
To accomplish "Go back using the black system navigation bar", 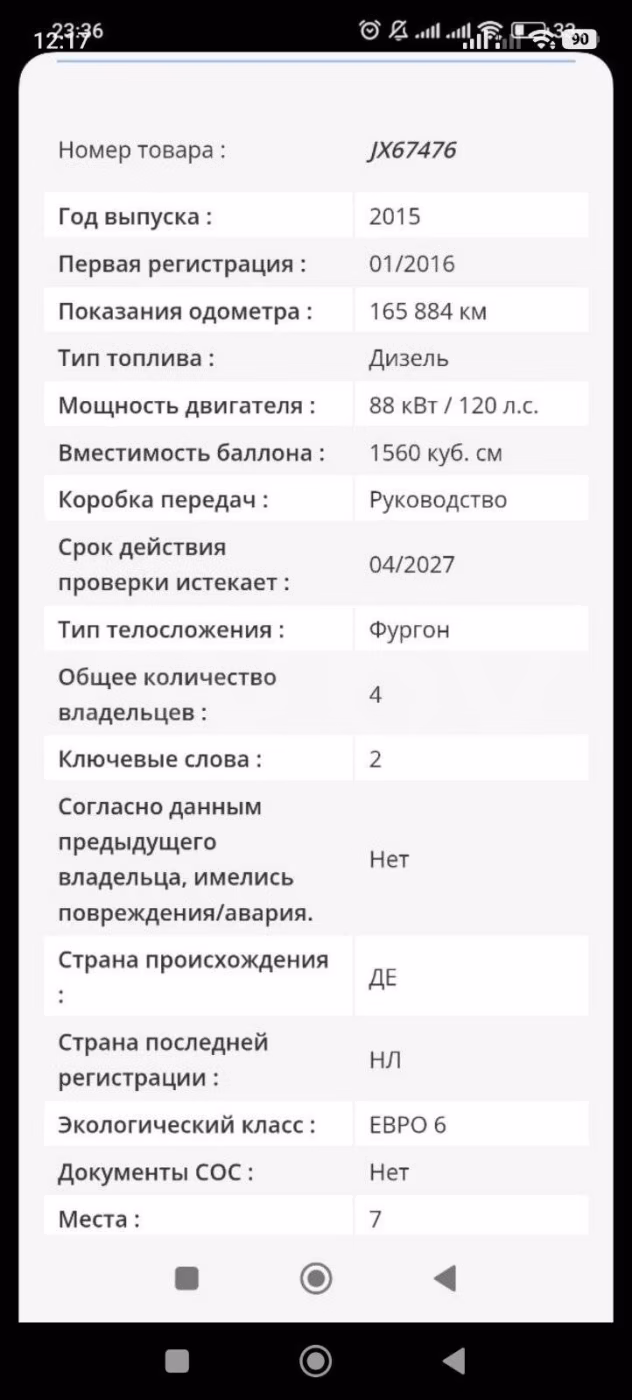I will point(454,1361).
